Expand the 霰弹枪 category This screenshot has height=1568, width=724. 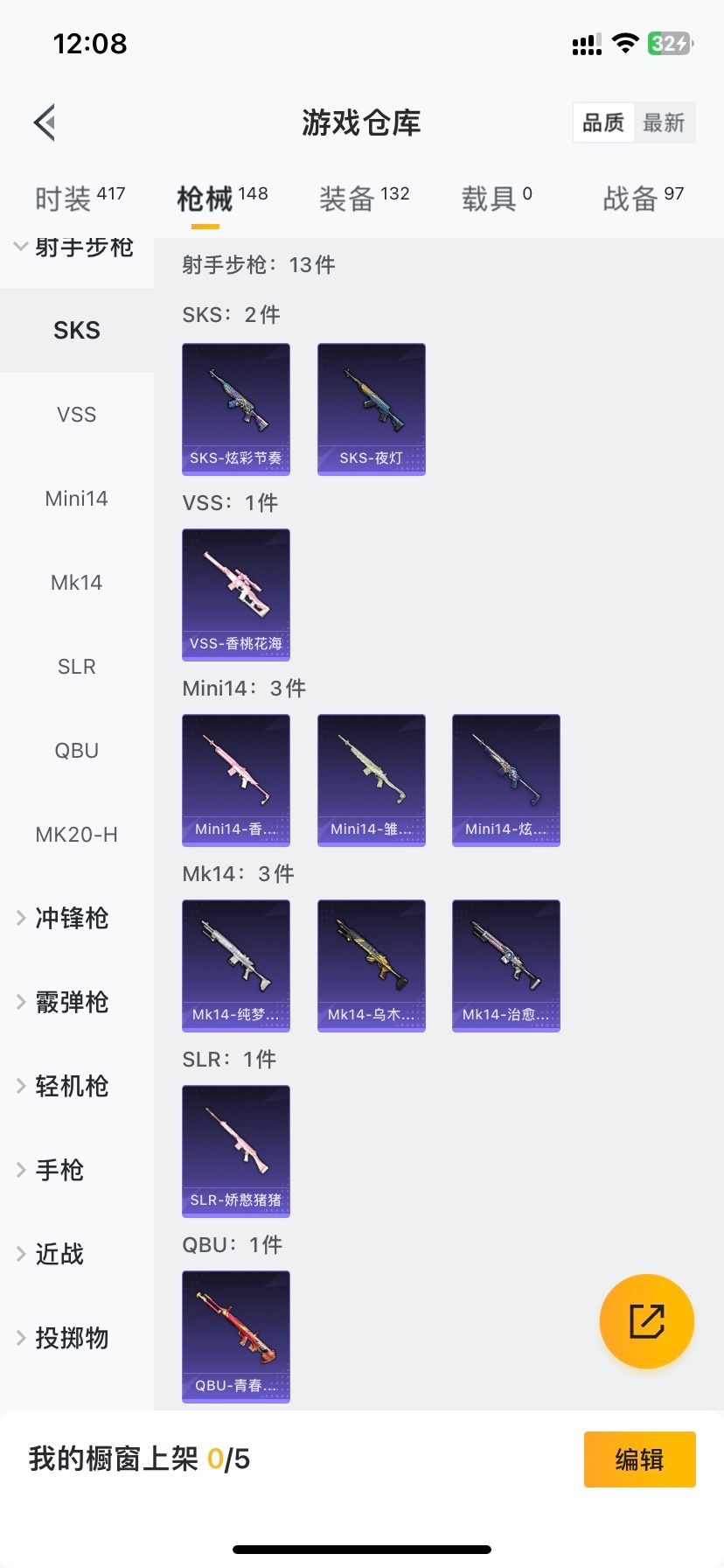pos(72,1002)
